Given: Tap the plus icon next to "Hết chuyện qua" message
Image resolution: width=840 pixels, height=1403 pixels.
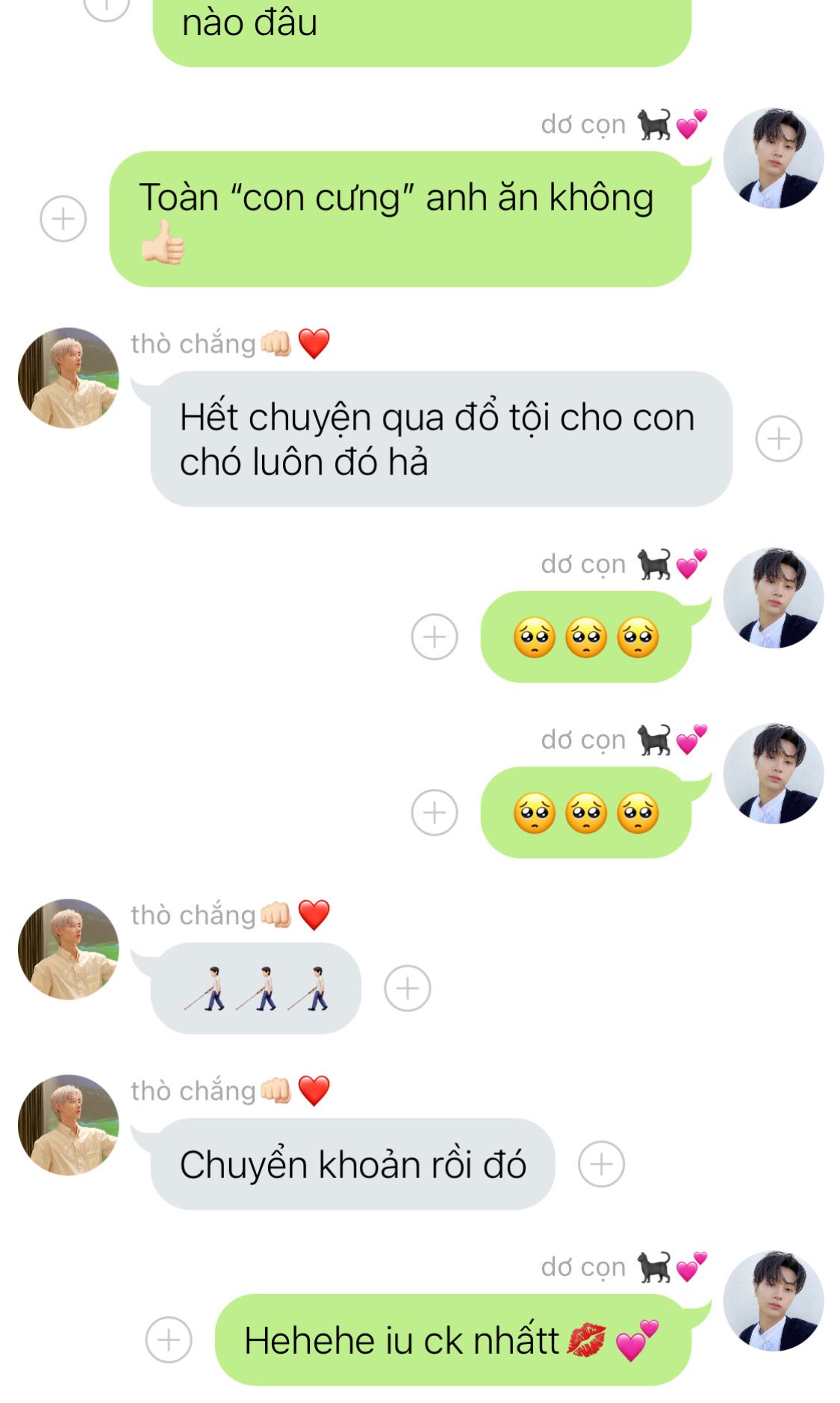Looking at the screenshot, I should pyautogui.click(x=779, y=439).
